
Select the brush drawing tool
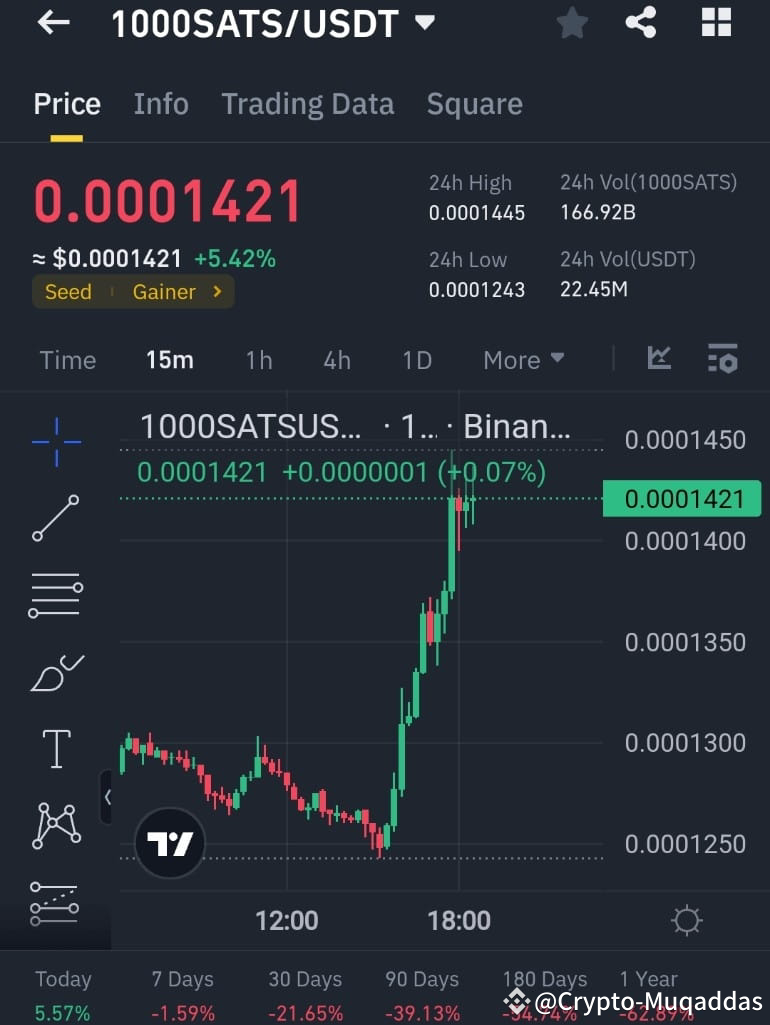click(x=55, y=672)
